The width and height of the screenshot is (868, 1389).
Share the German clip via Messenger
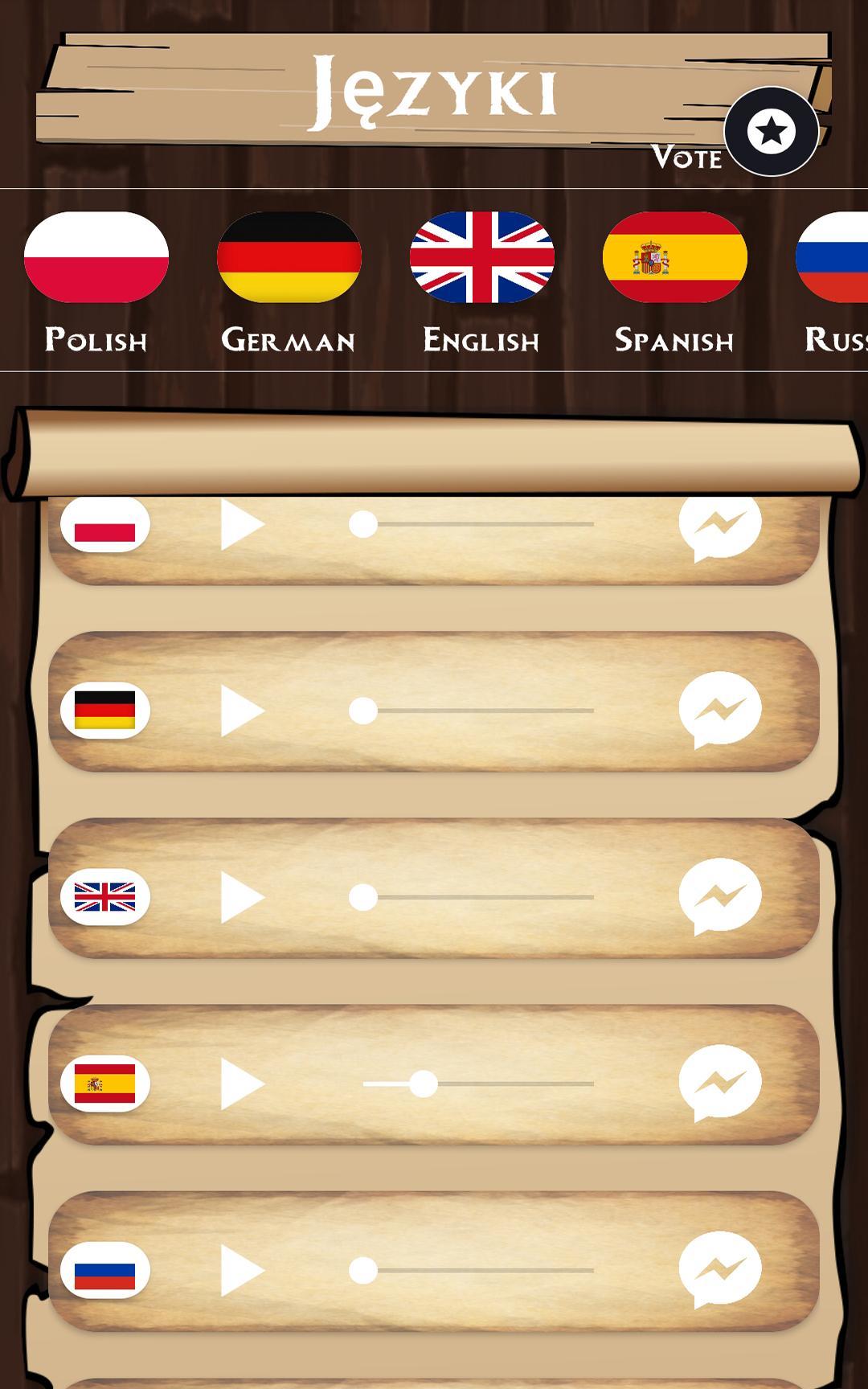[x=719, y=709]
